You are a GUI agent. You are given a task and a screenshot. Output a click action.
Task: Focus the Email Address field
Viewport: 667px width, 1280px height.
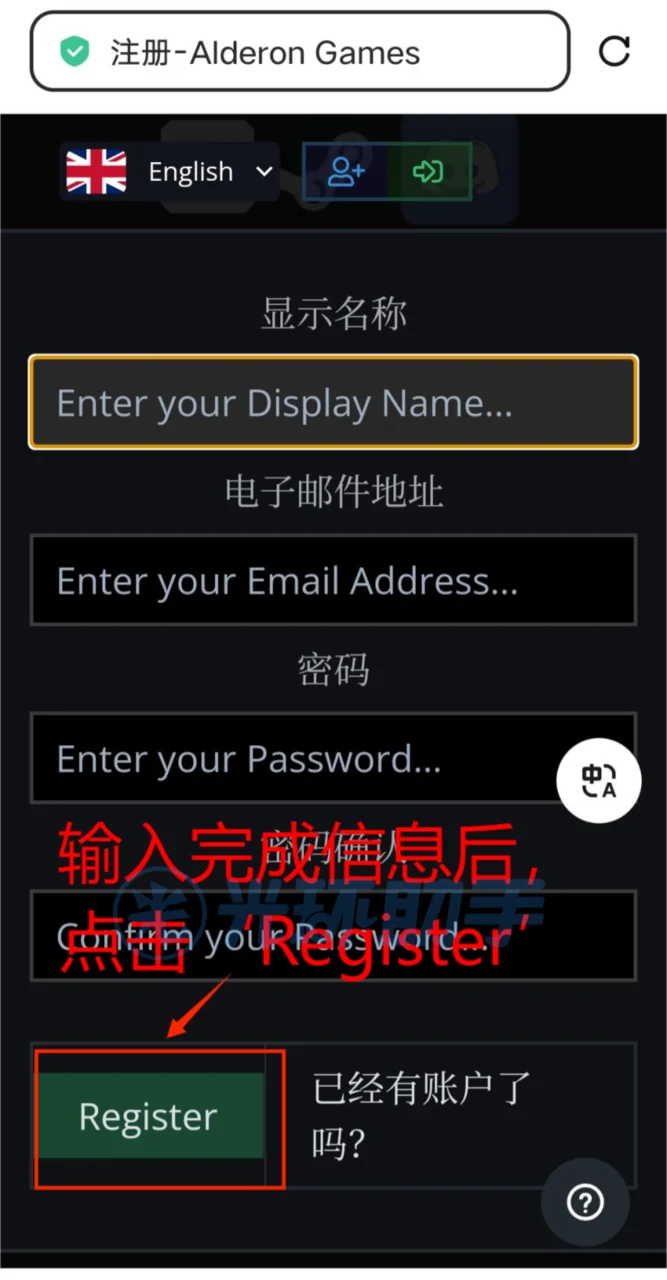333,580
